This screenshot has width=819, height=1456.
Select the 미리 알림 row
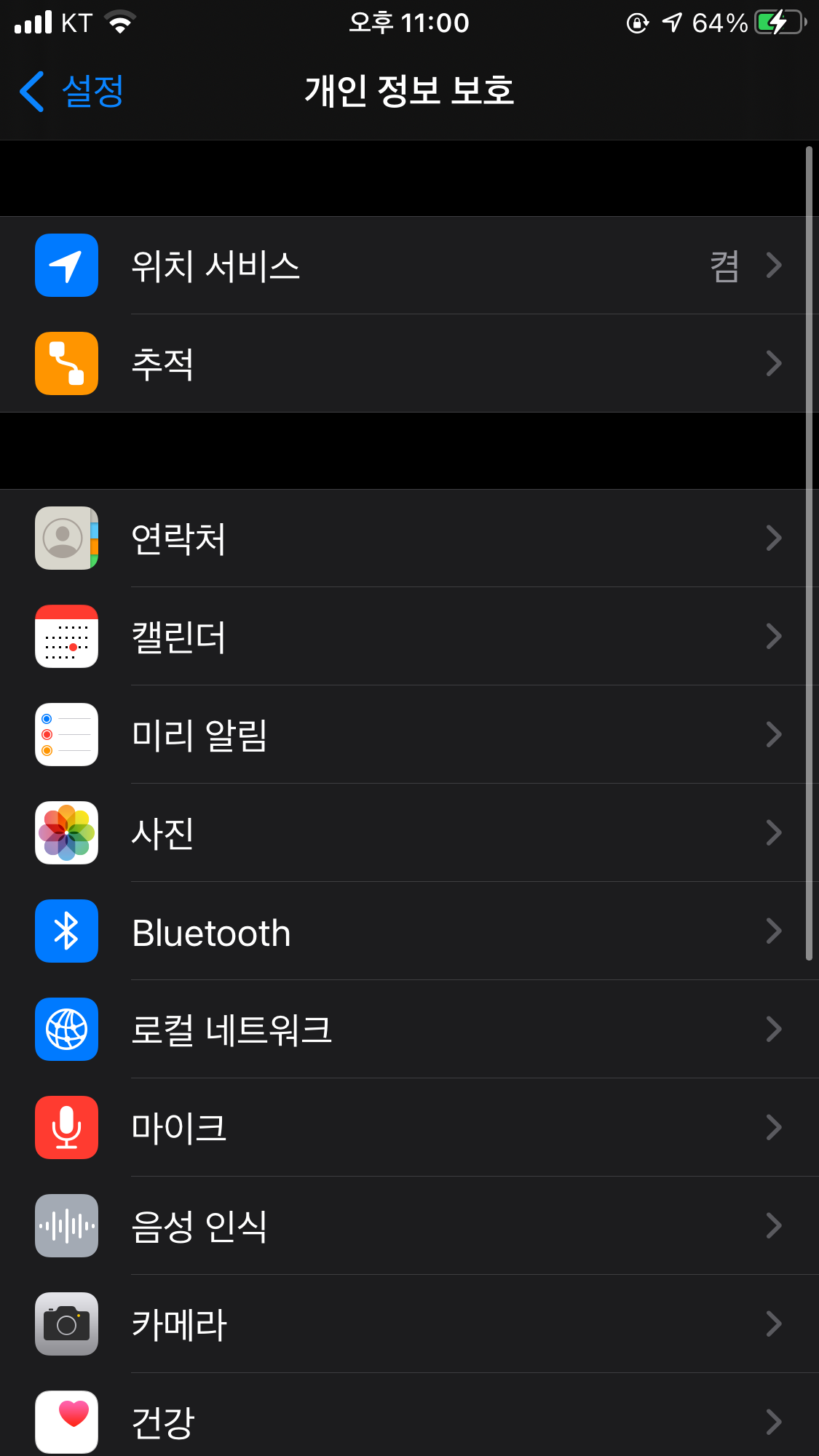pyautogui.click(x=409, y=735)
